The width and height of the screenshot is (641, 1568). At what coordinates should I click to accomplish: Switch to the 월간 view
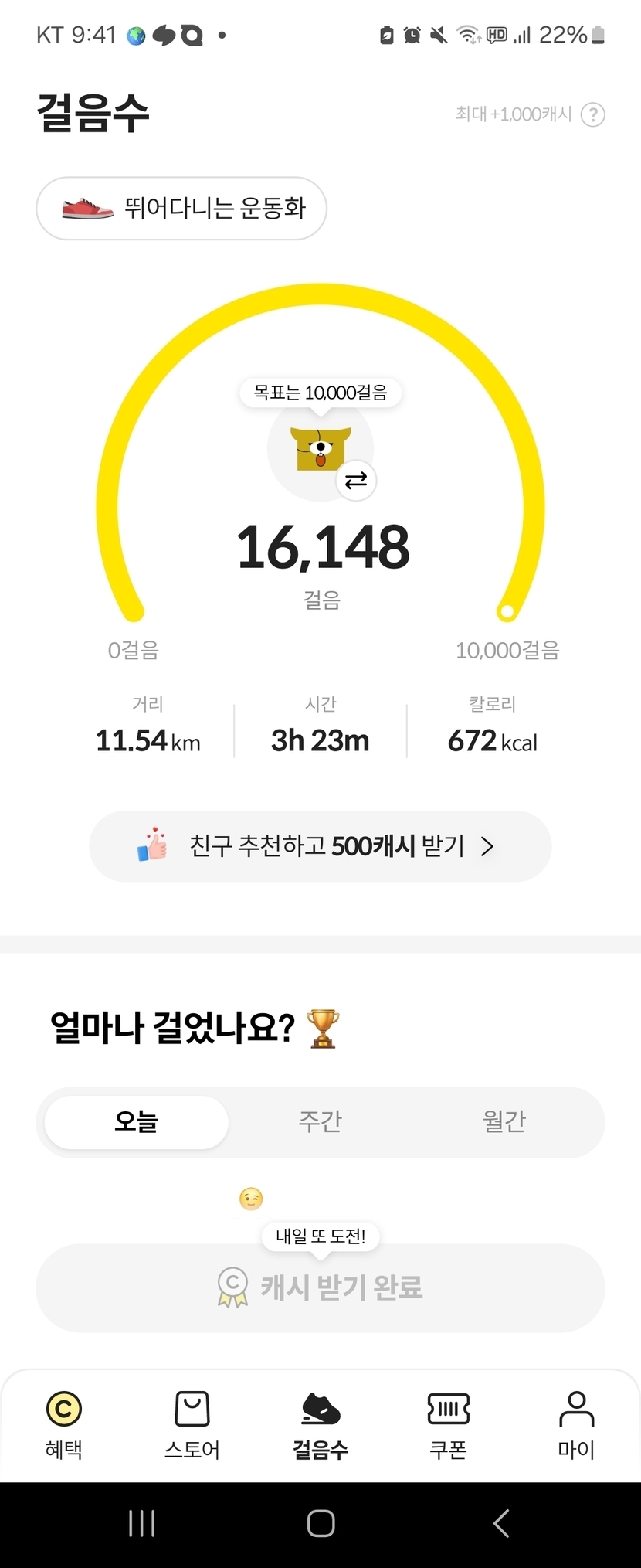[x=504, y=1121]
